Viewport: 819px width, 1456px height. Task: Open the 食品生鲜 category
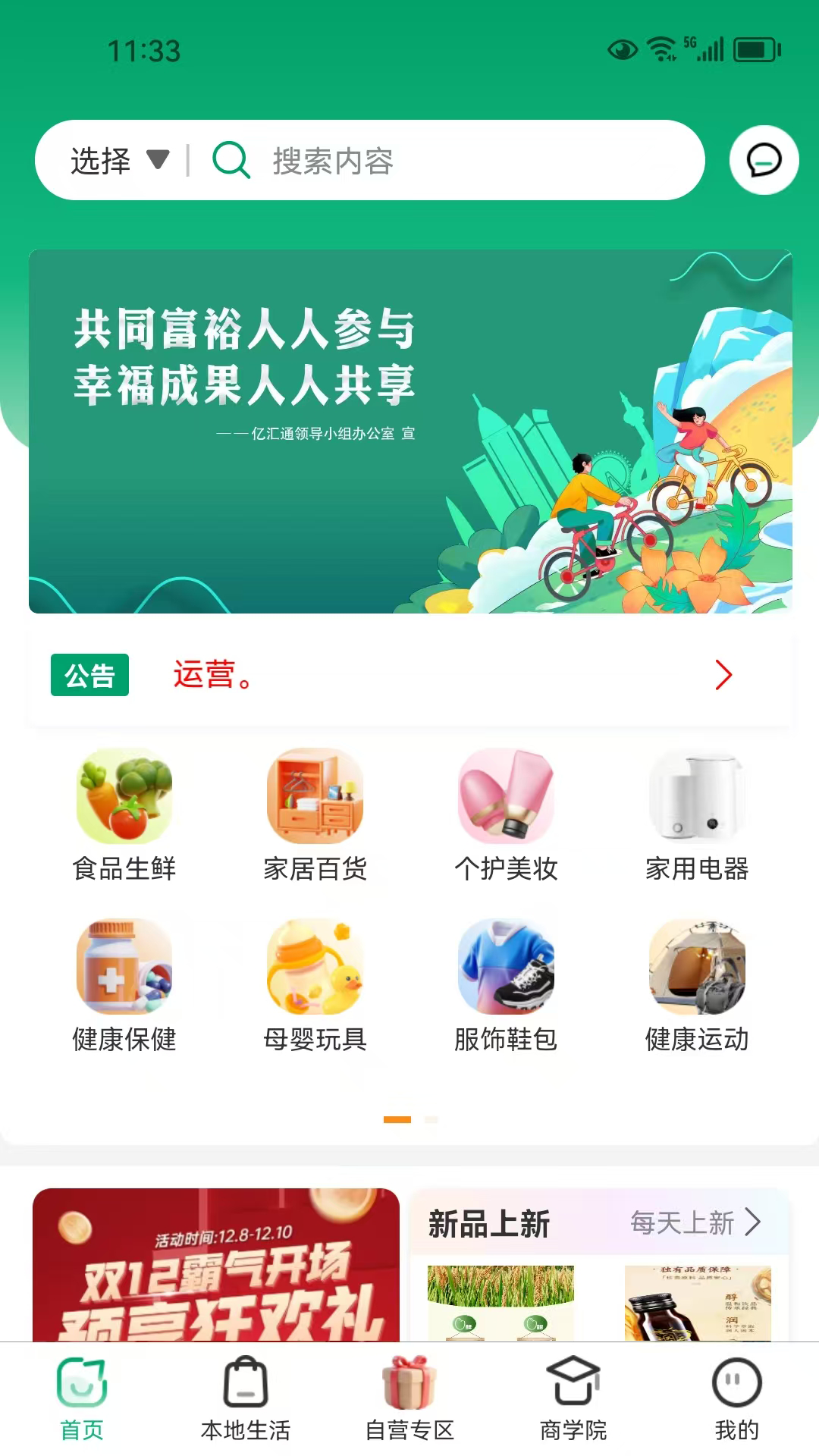click(x=125, y=815)
